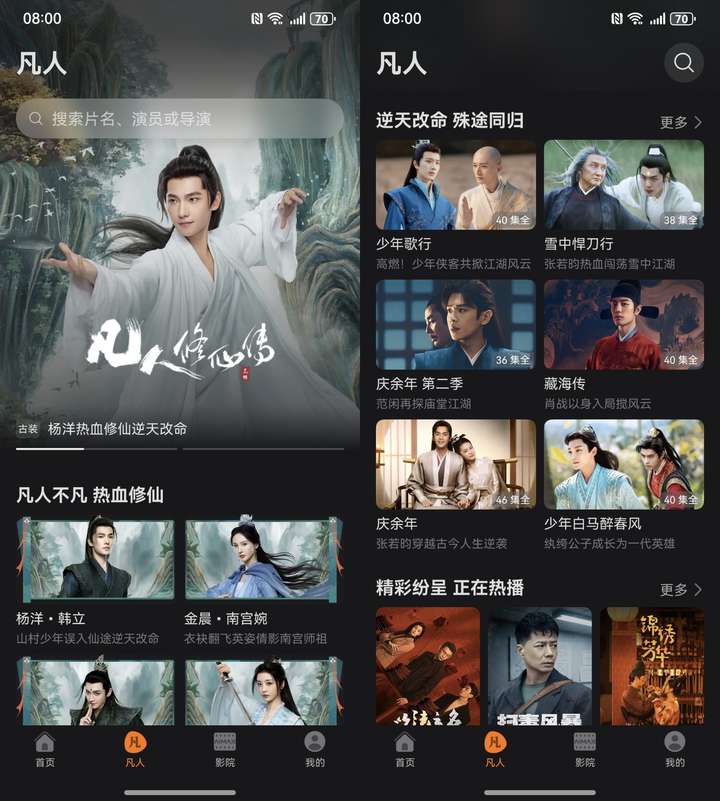The image size is (720, 801).
Task: Open the magnifier search icon in the top bar
Action: tap(683, 62)
